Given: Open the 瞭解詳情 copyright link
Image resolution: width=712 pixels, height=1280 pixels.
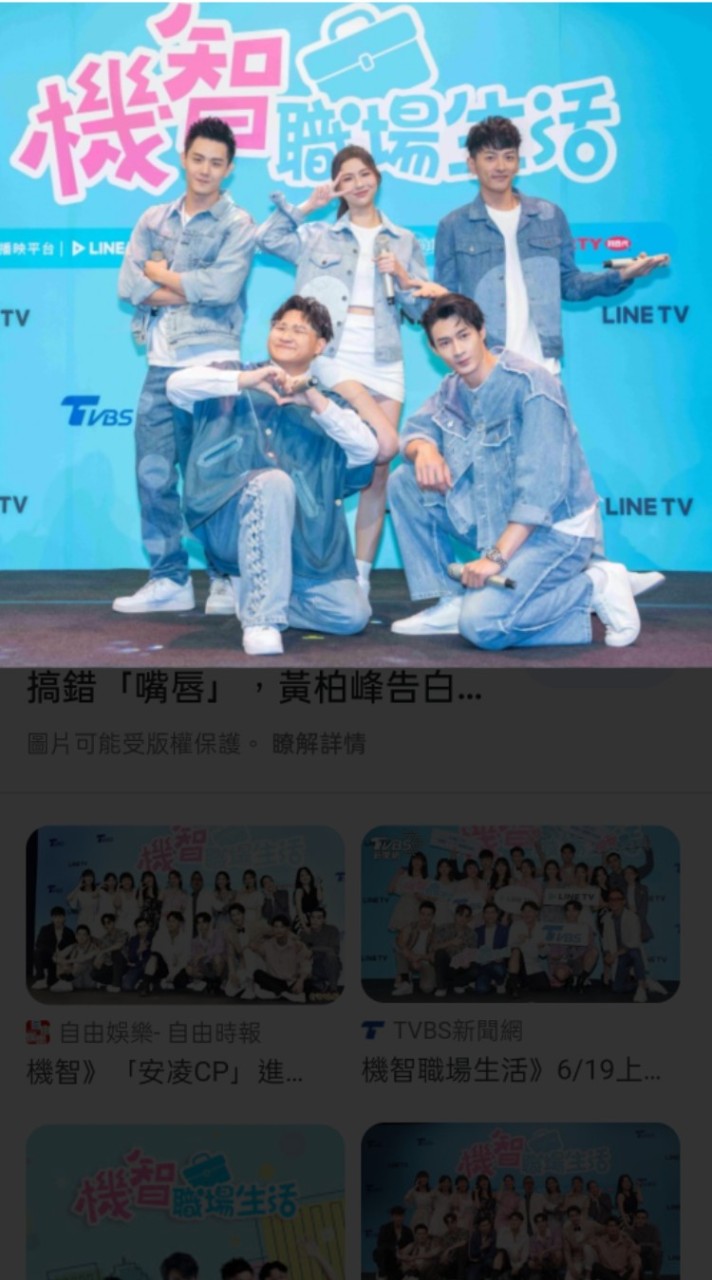Looking at the screenshot, I should pos(318,744).
